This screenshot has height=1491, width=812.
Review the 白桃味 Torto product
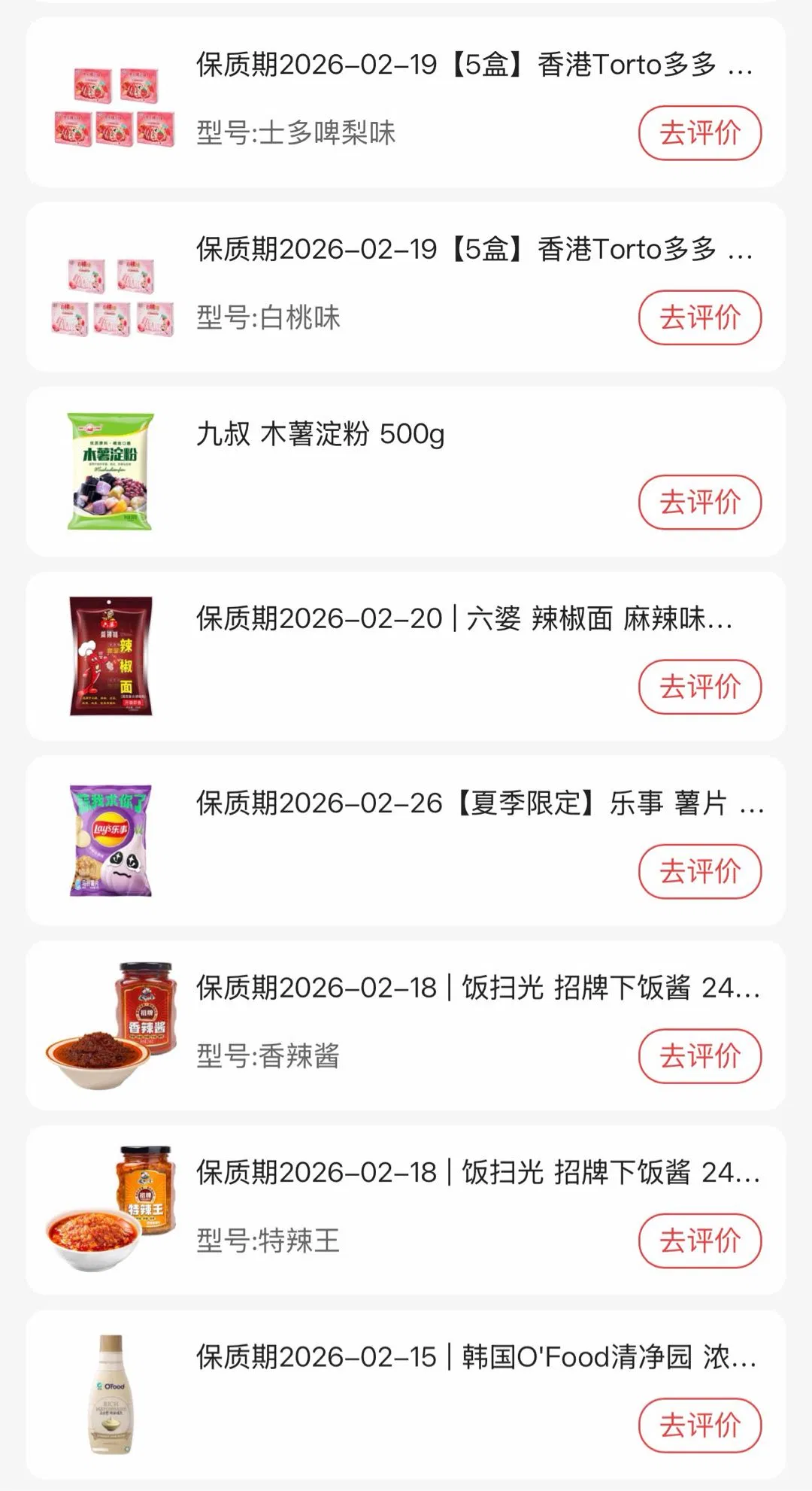click(x=699, y=317)
